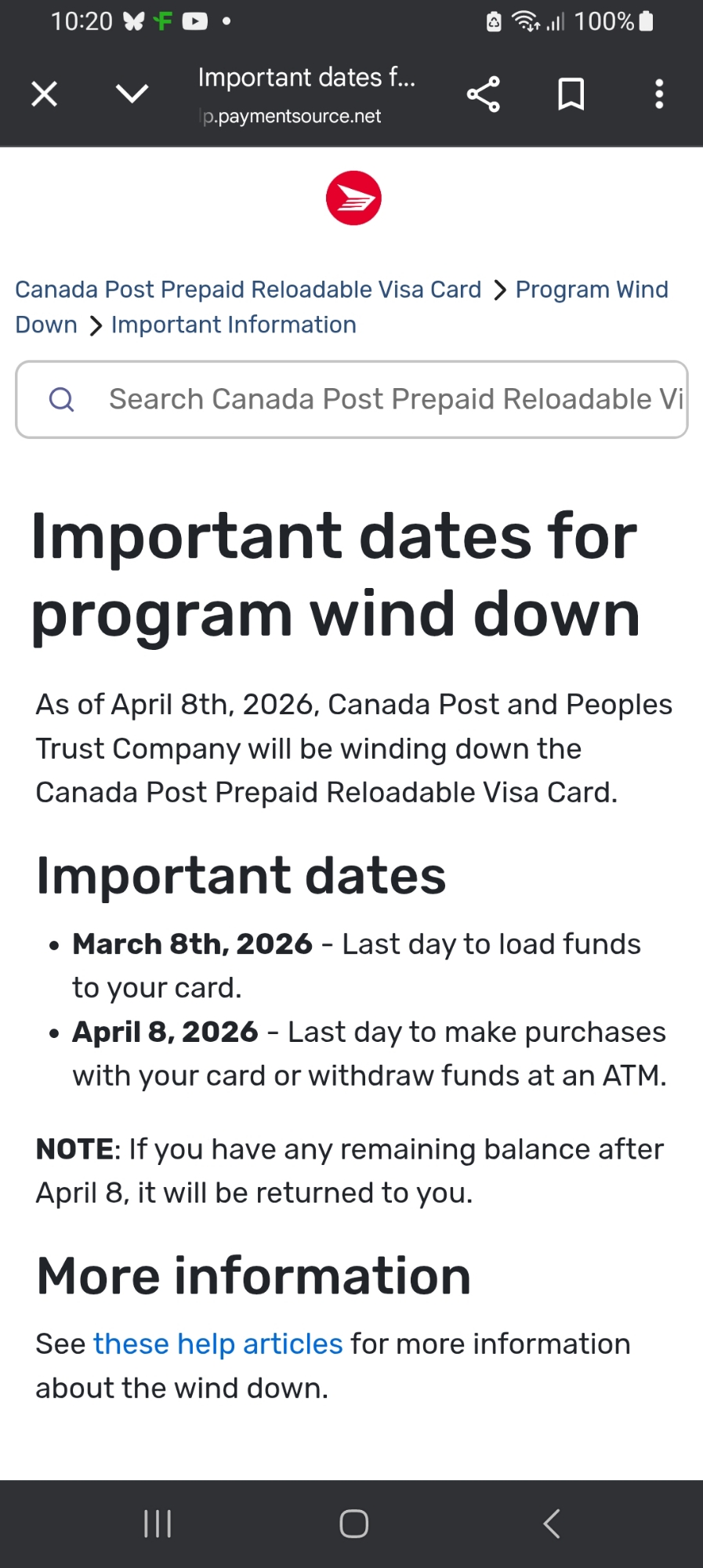This screenshot has width=703, height=1568.
Task: Open the browser overflow menu
Action: [x=659, y=94]
